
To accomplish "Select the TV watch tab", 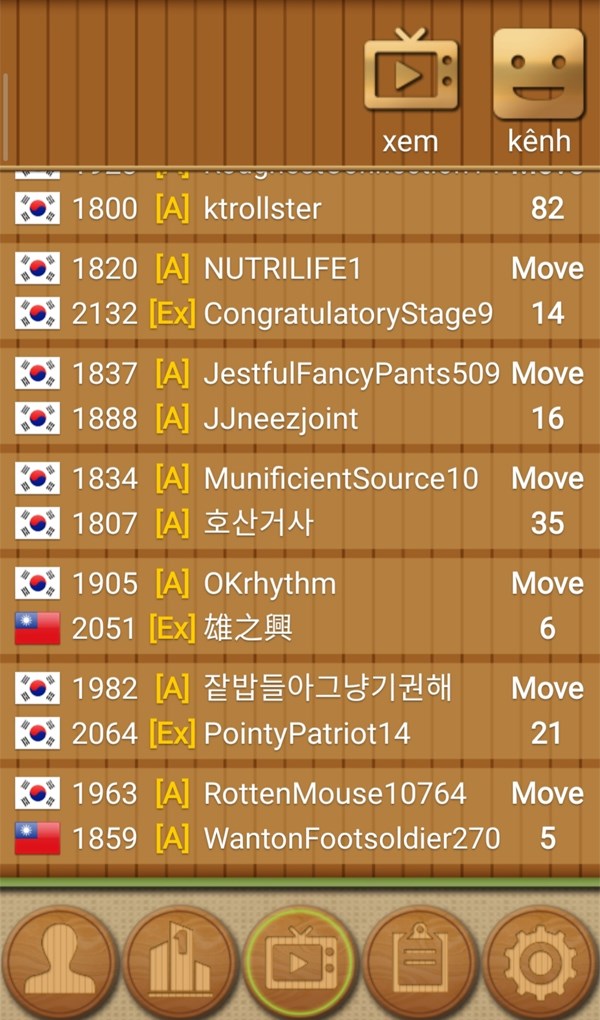I will pyautogui.click(x=300, y=962).
